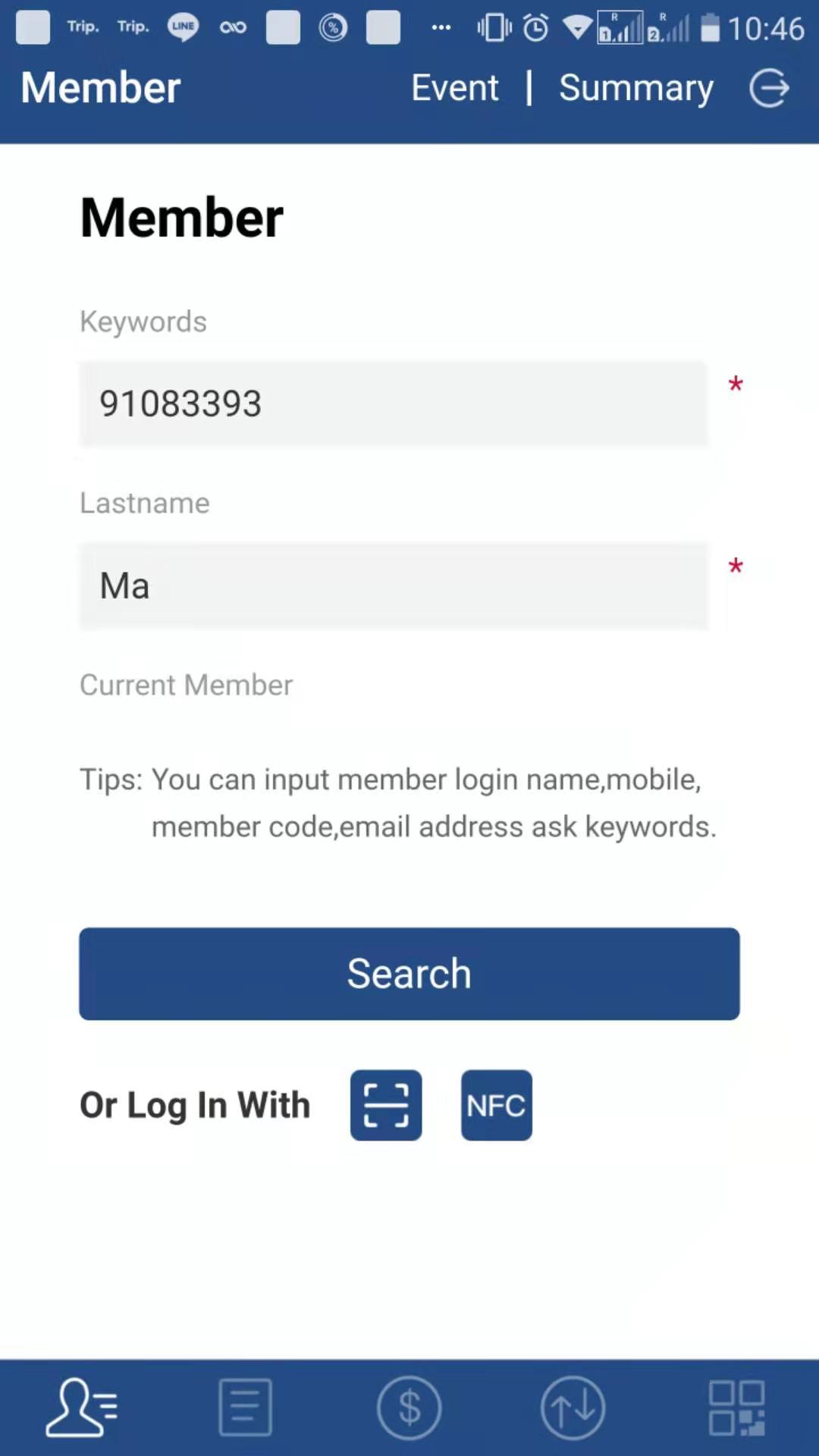Screen dimensions: 819x1456
Task: Open the document list tab in bottom bar
Action: point(246,1407)
